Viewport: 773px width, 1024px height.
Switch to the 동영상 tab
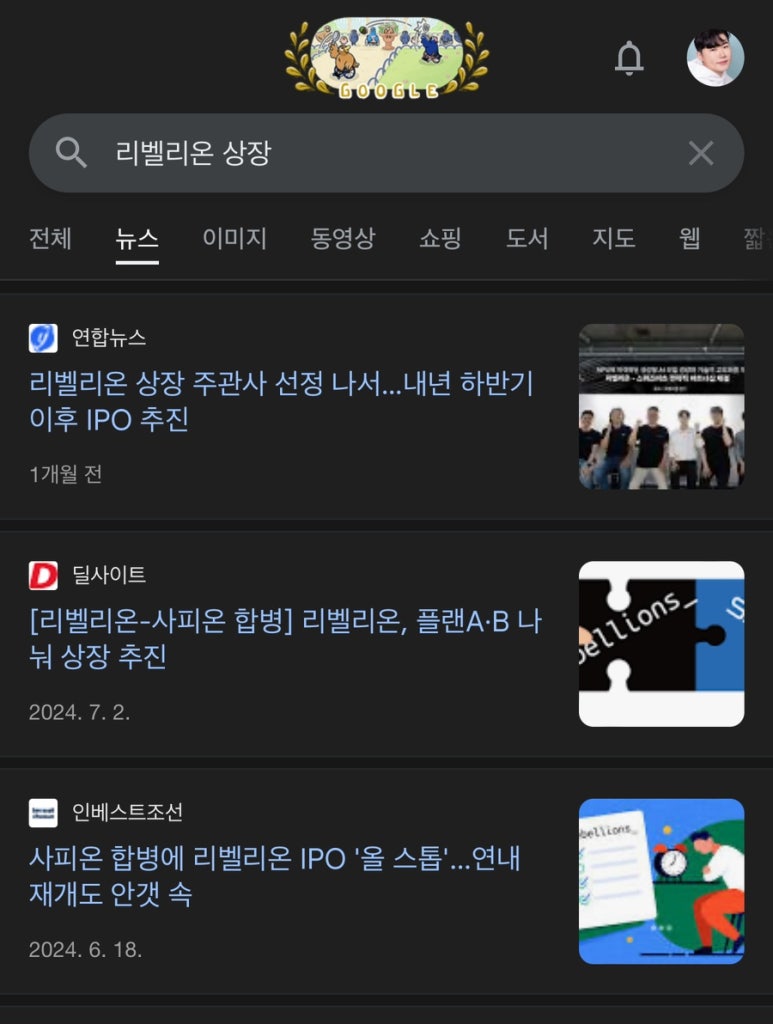pos(342,239)
